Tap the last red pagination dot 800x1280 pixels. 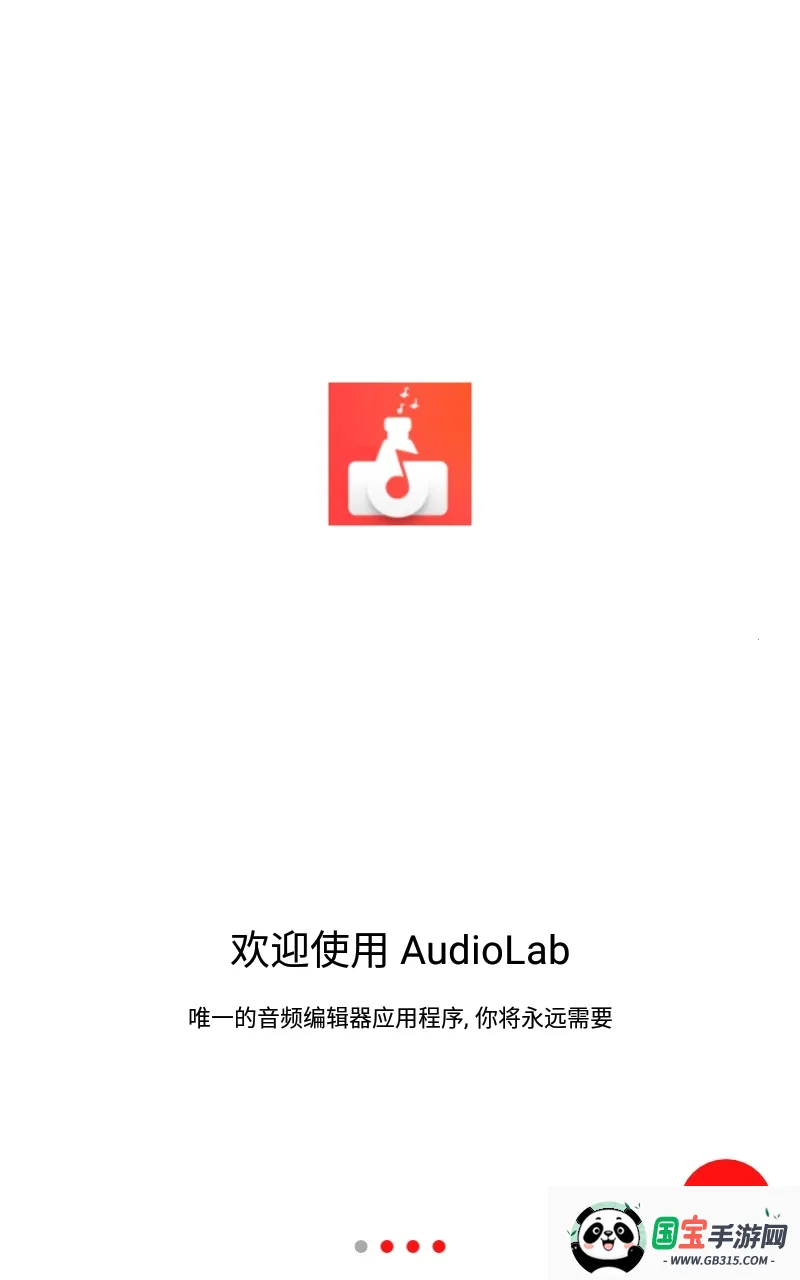pyautogui.click(x=438, y=1245)
